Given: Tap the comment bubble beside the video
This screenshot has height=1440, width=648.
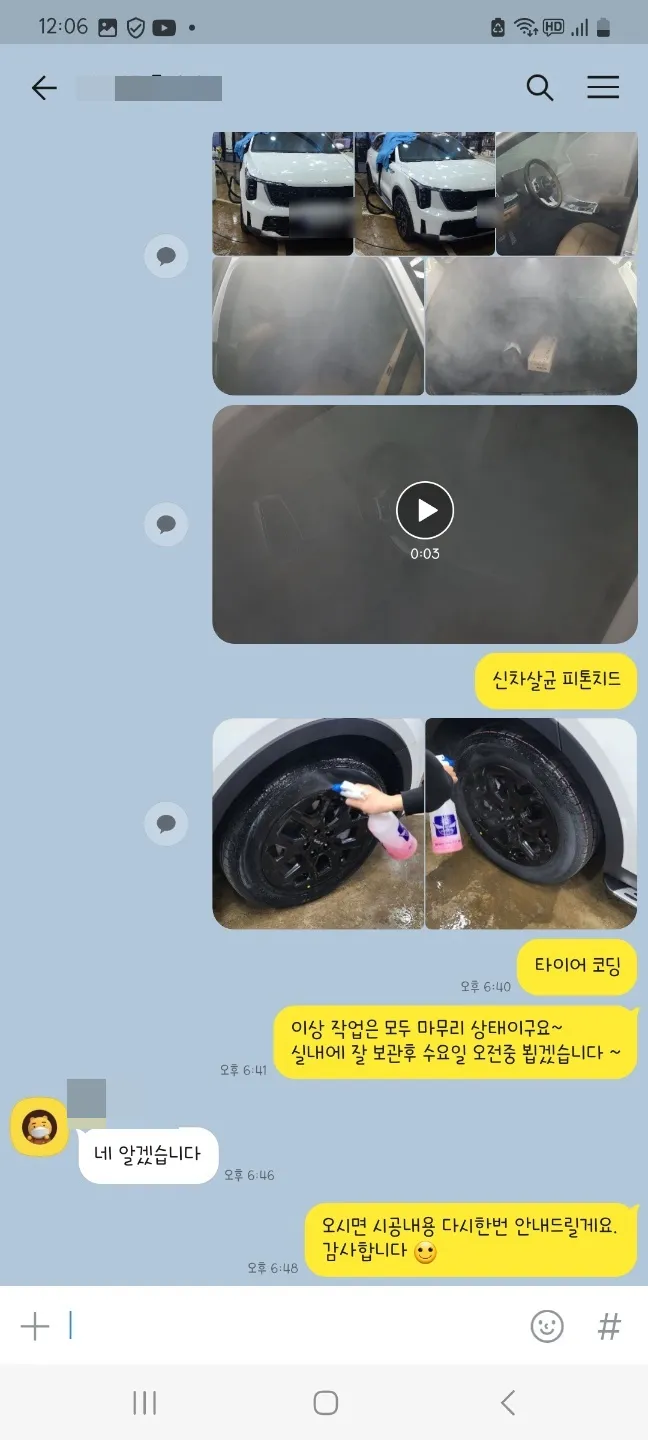Looking at the screenshot, I should tap(166, 524).
